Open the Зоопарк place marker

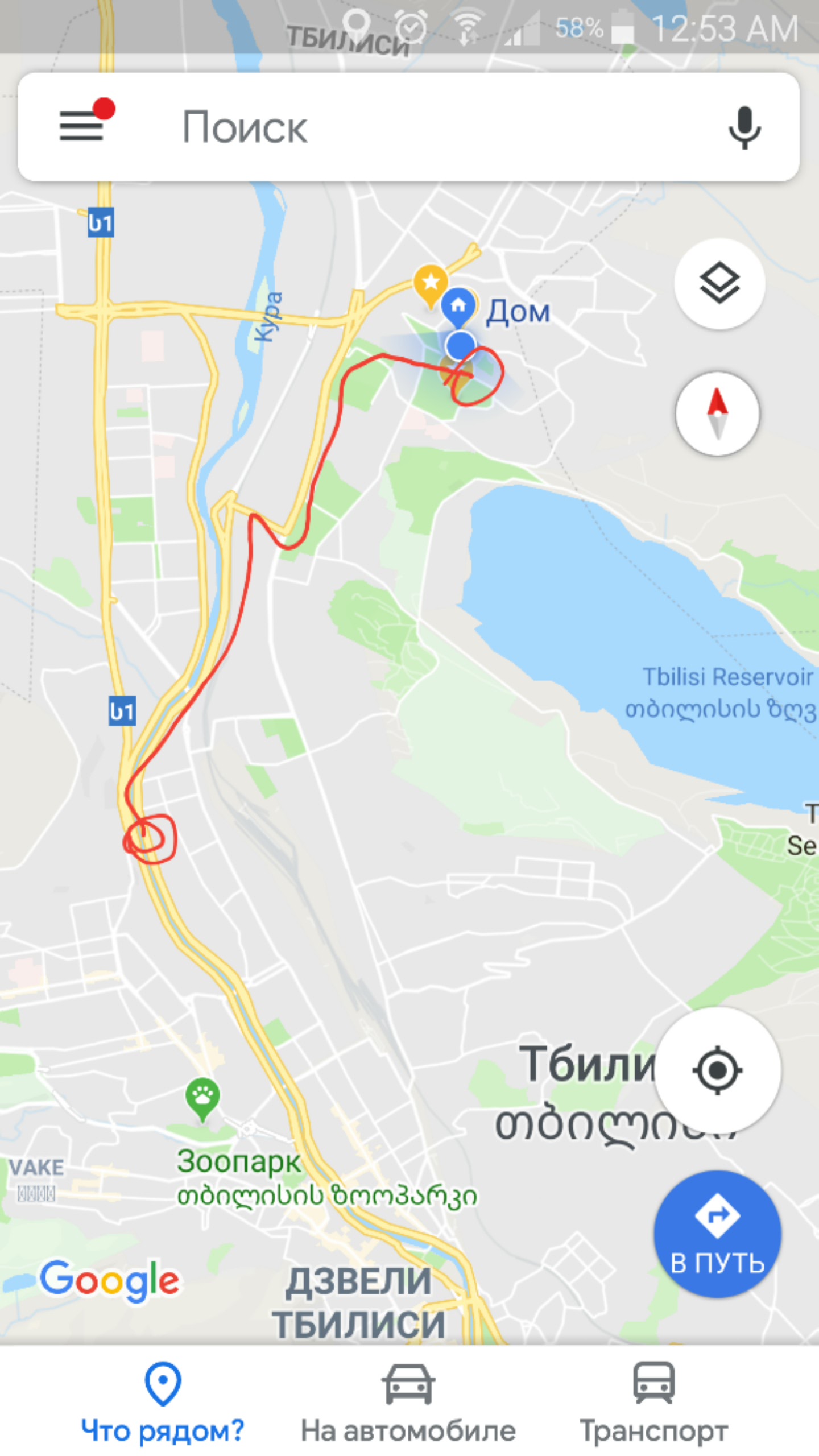click(x=202, y=1097)
